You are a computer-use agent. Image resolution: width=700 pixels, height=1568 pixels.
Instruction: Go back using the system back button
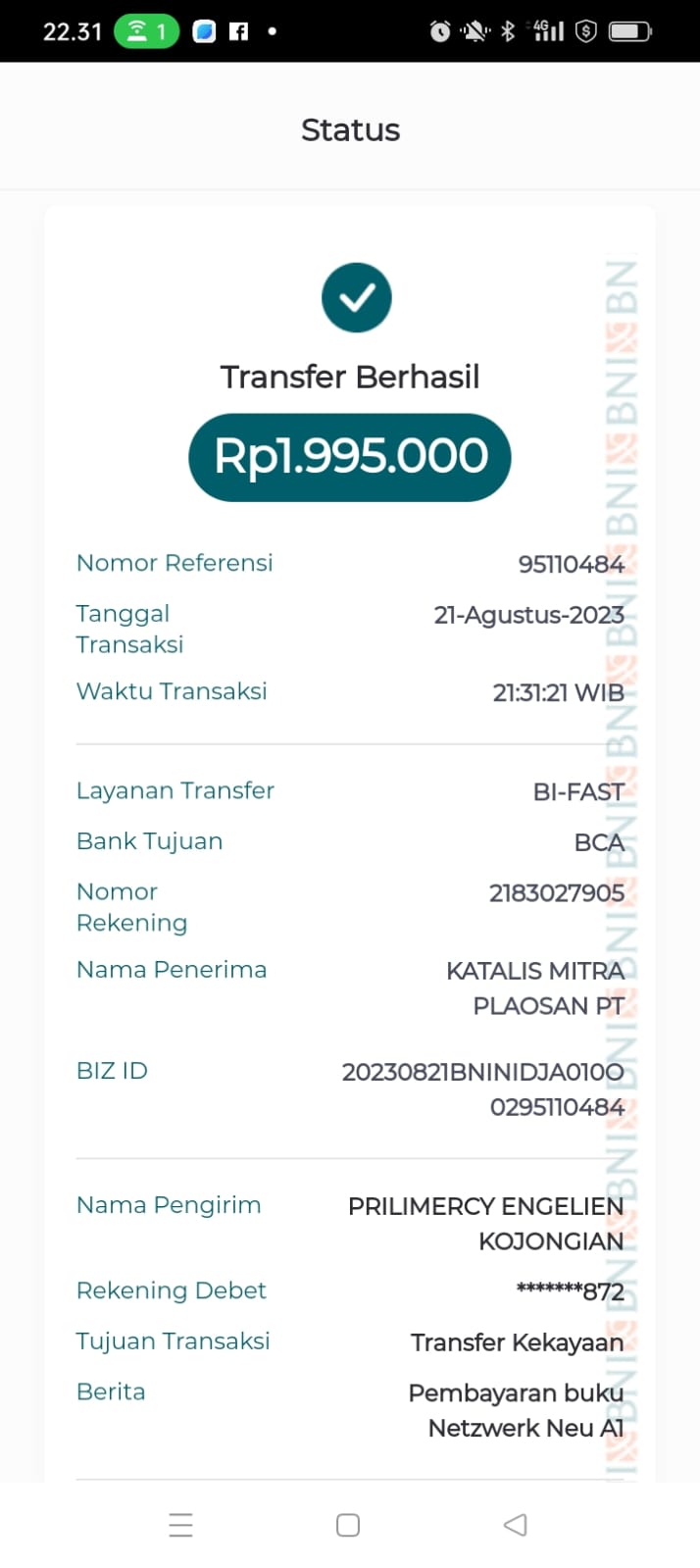516,1524
